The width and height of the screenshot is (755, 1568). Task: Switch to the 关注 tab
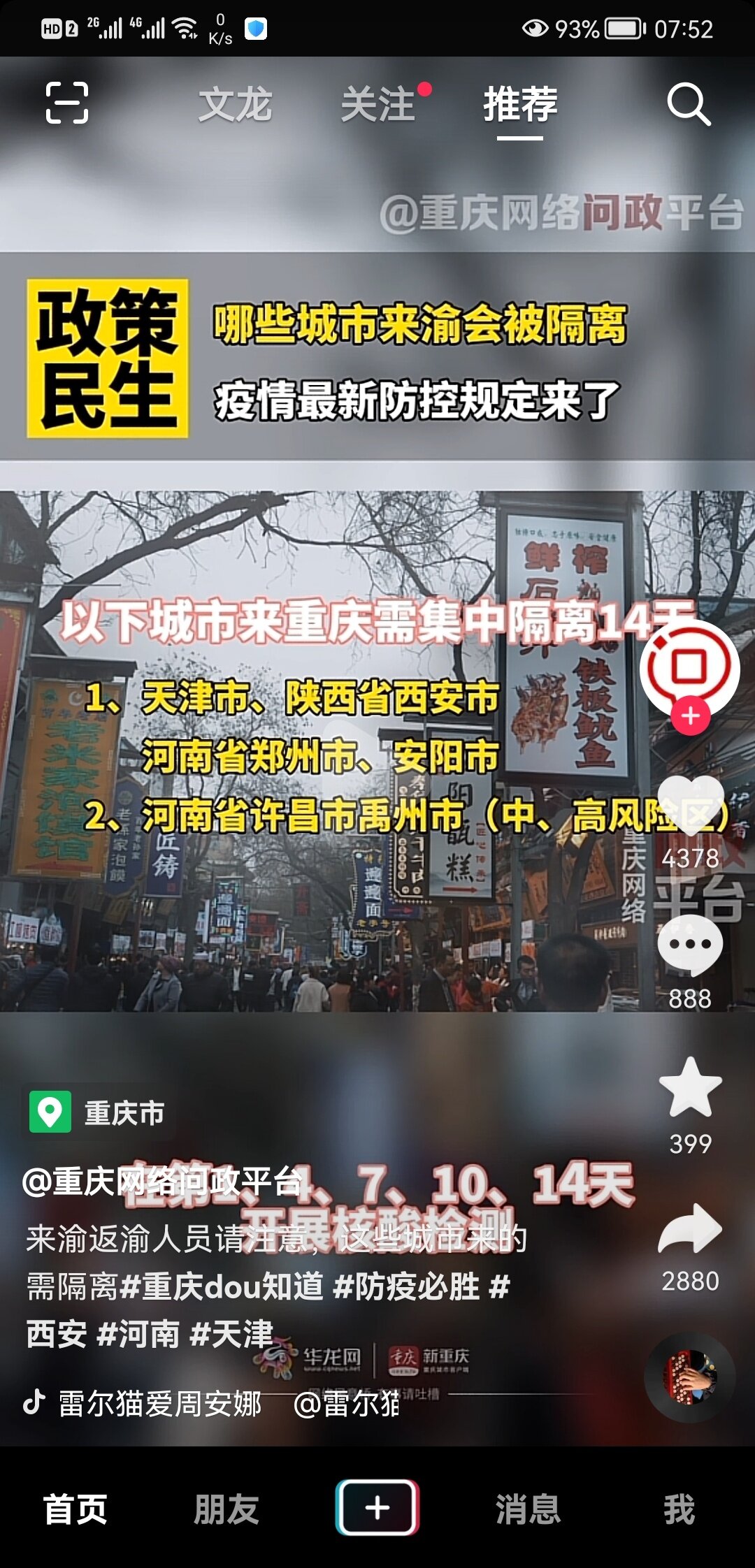tap(378, 105)
